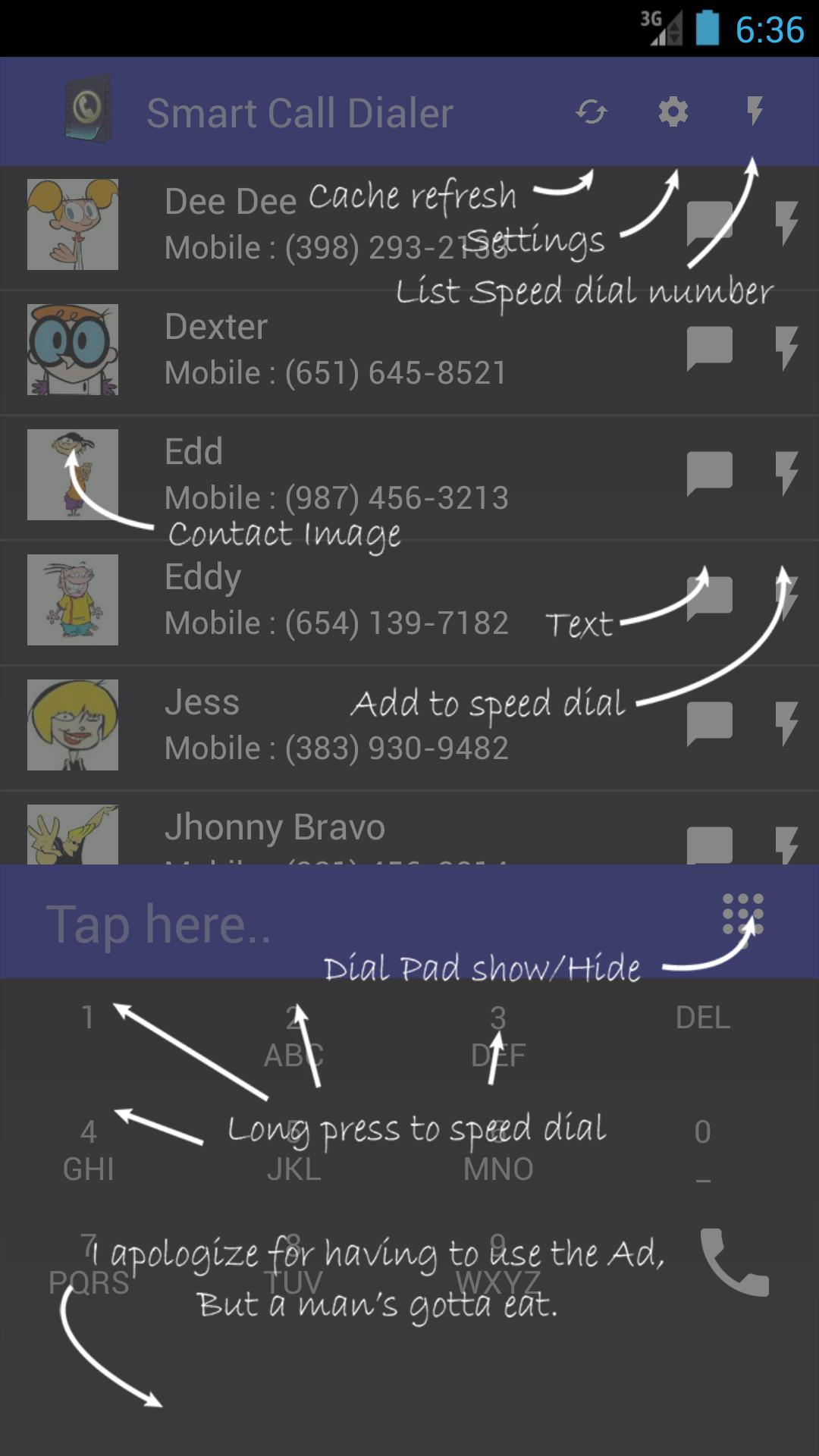Viewport: 819px width, 1456px height.
Task: Tap the cache refresh icon
Action: coord(591,112)
